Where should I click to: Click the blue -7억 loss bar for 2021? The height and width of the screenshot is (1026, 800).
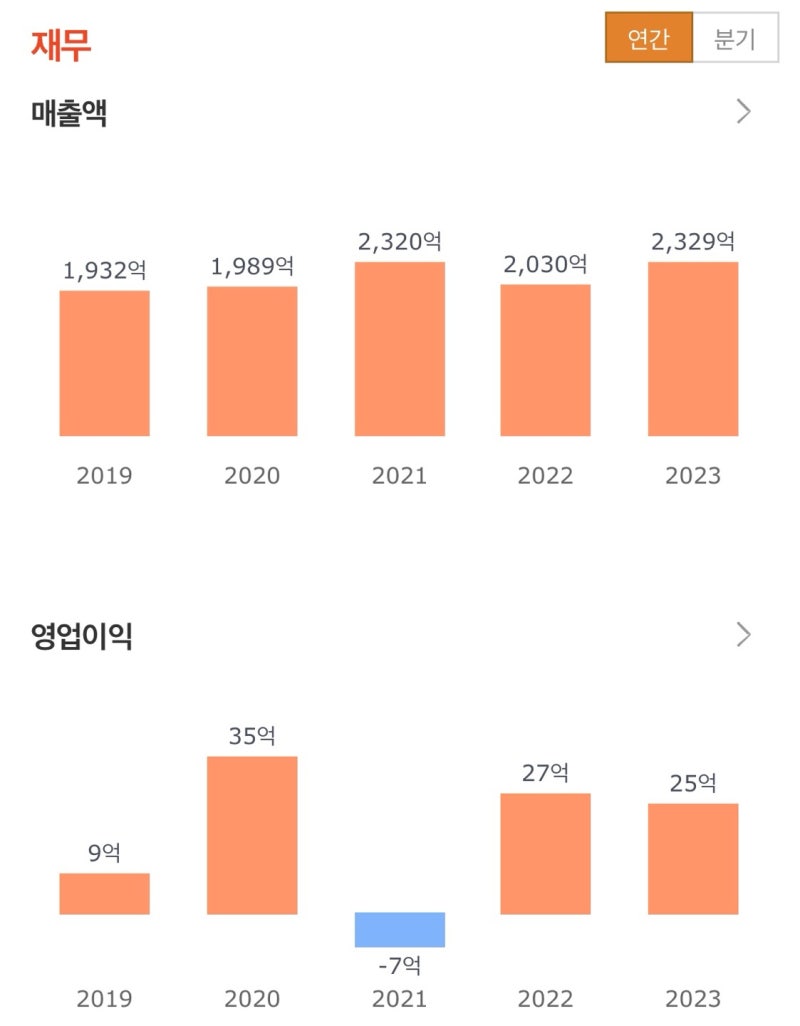point(399,928)
